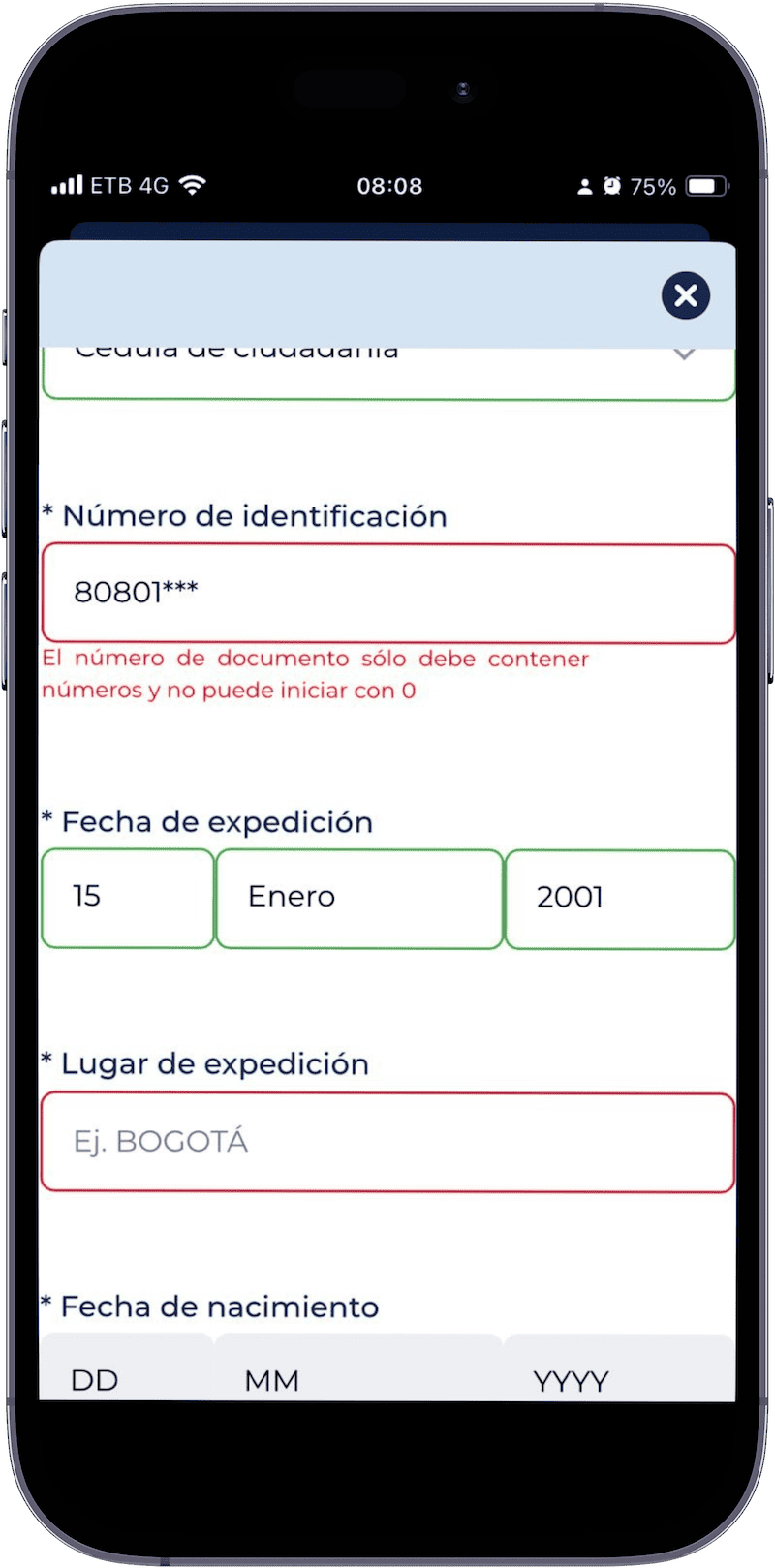Expand the Cédula de ciudadanía document type dropdown
This screenshot has width=775, height=1568.
click(387, 373)
